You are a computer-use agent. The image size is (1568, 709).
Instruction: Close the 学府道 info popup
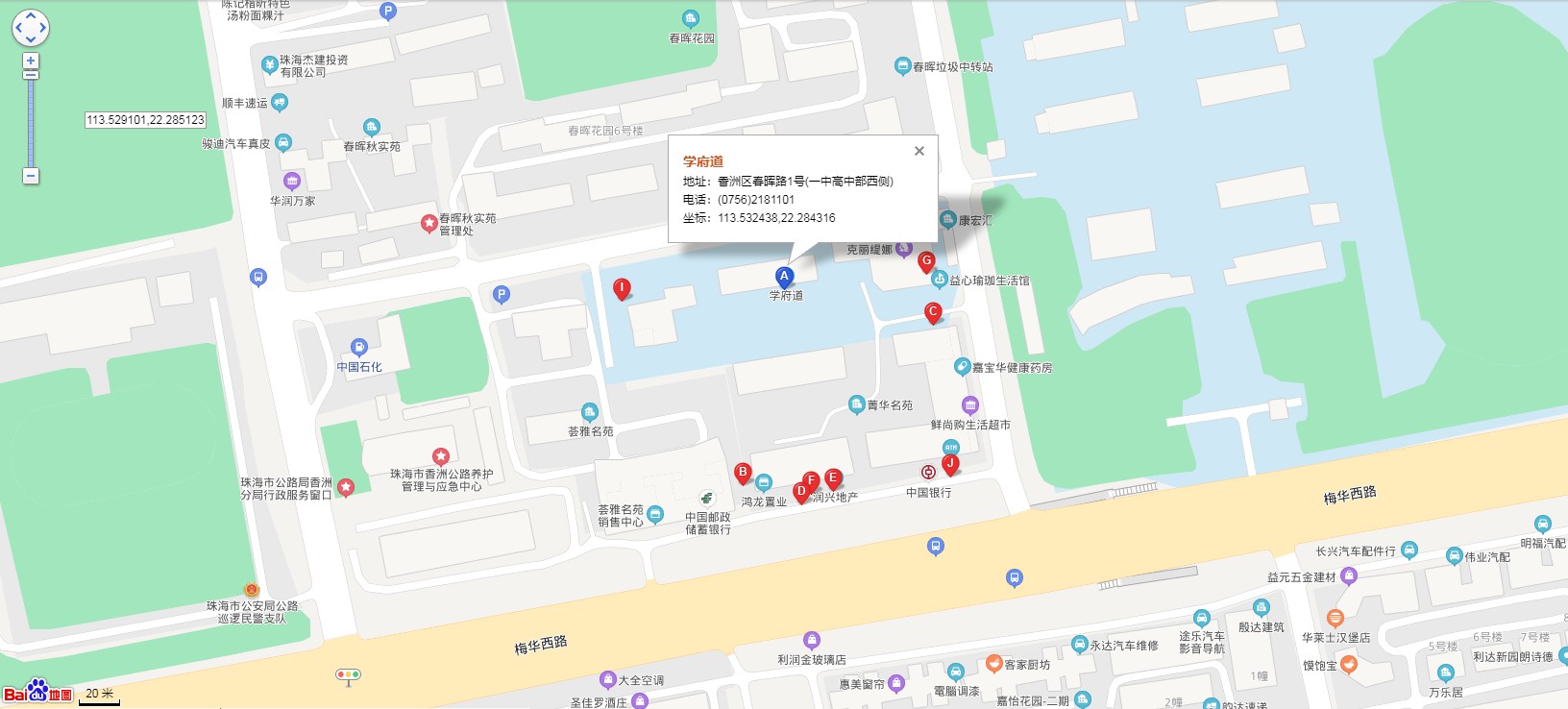[x=919, y=151]
